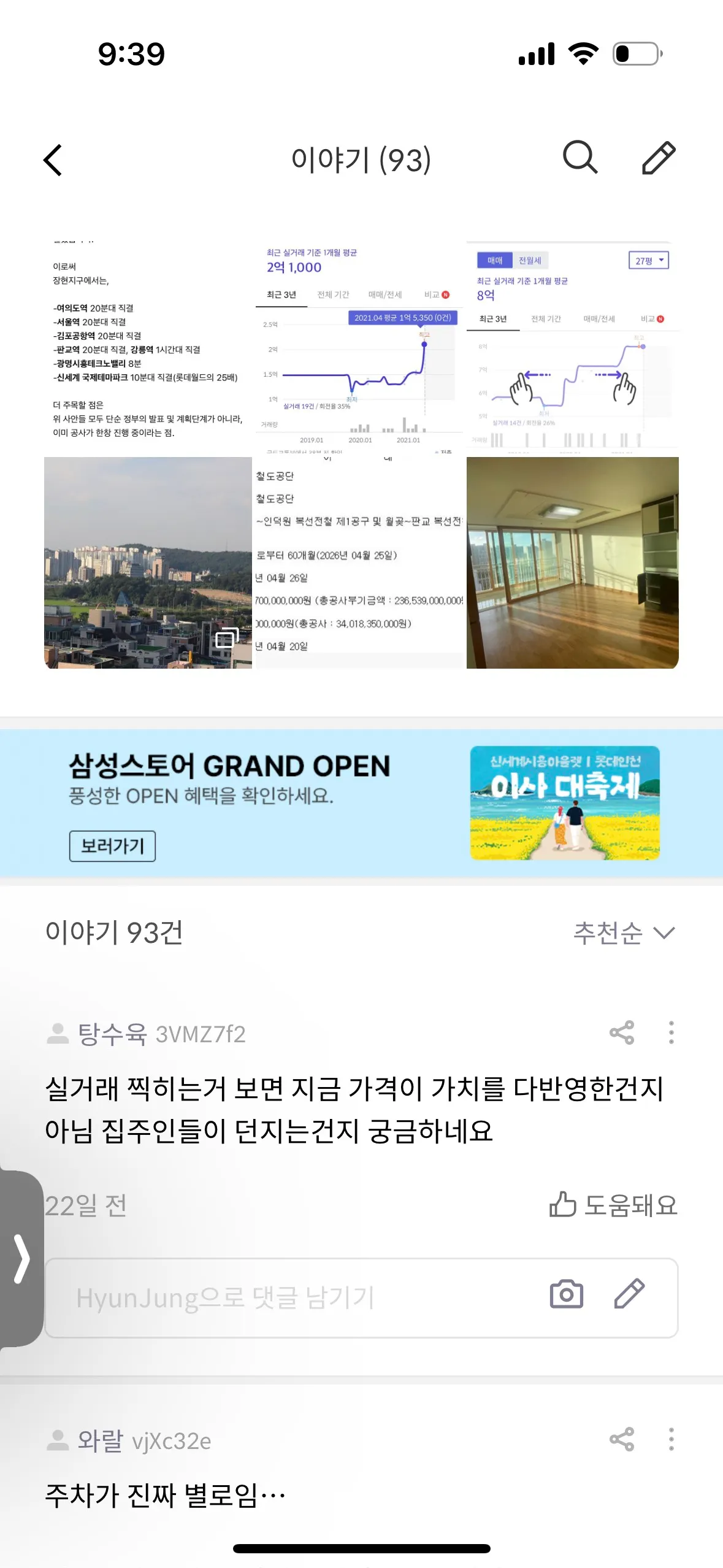Open the 철도공단 document image

[359, 563]
